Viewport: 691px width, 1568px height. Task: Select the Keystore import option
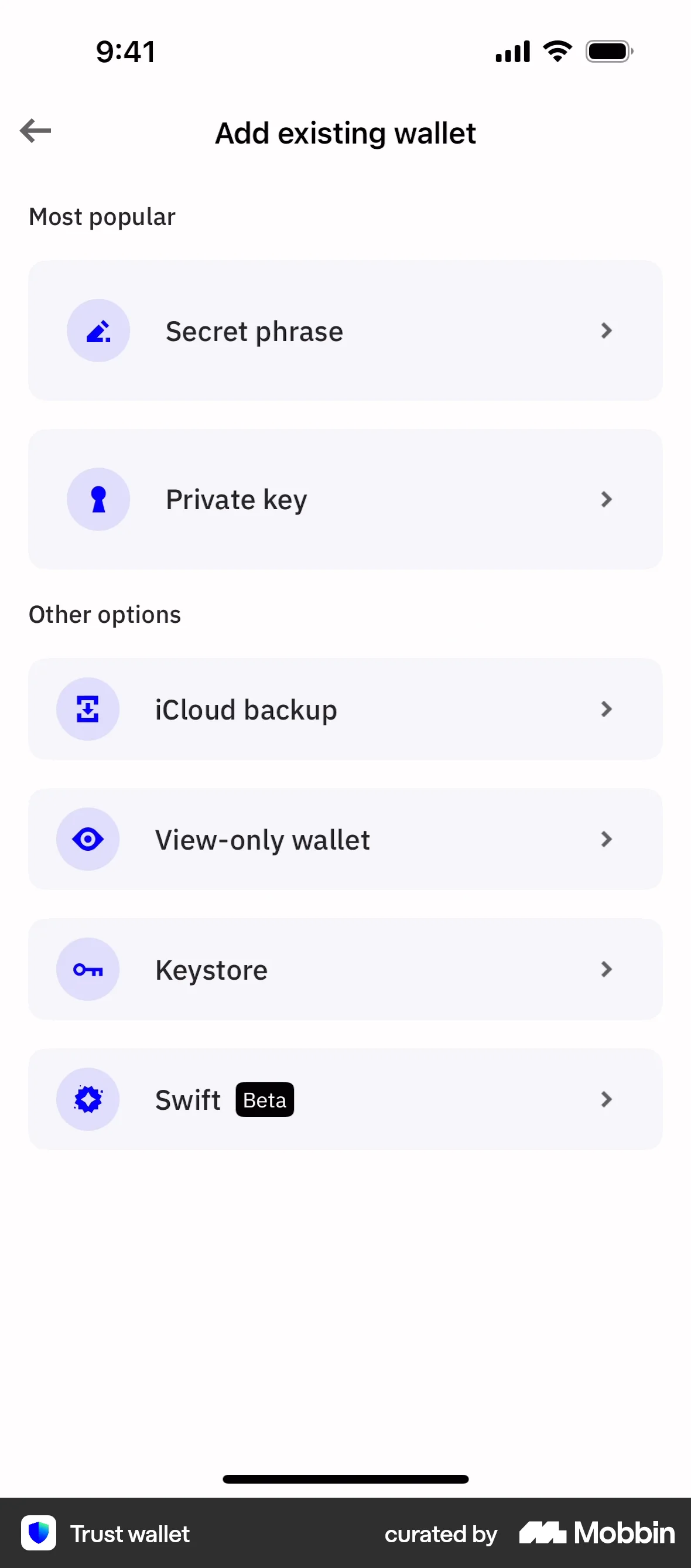pos(345,970)
